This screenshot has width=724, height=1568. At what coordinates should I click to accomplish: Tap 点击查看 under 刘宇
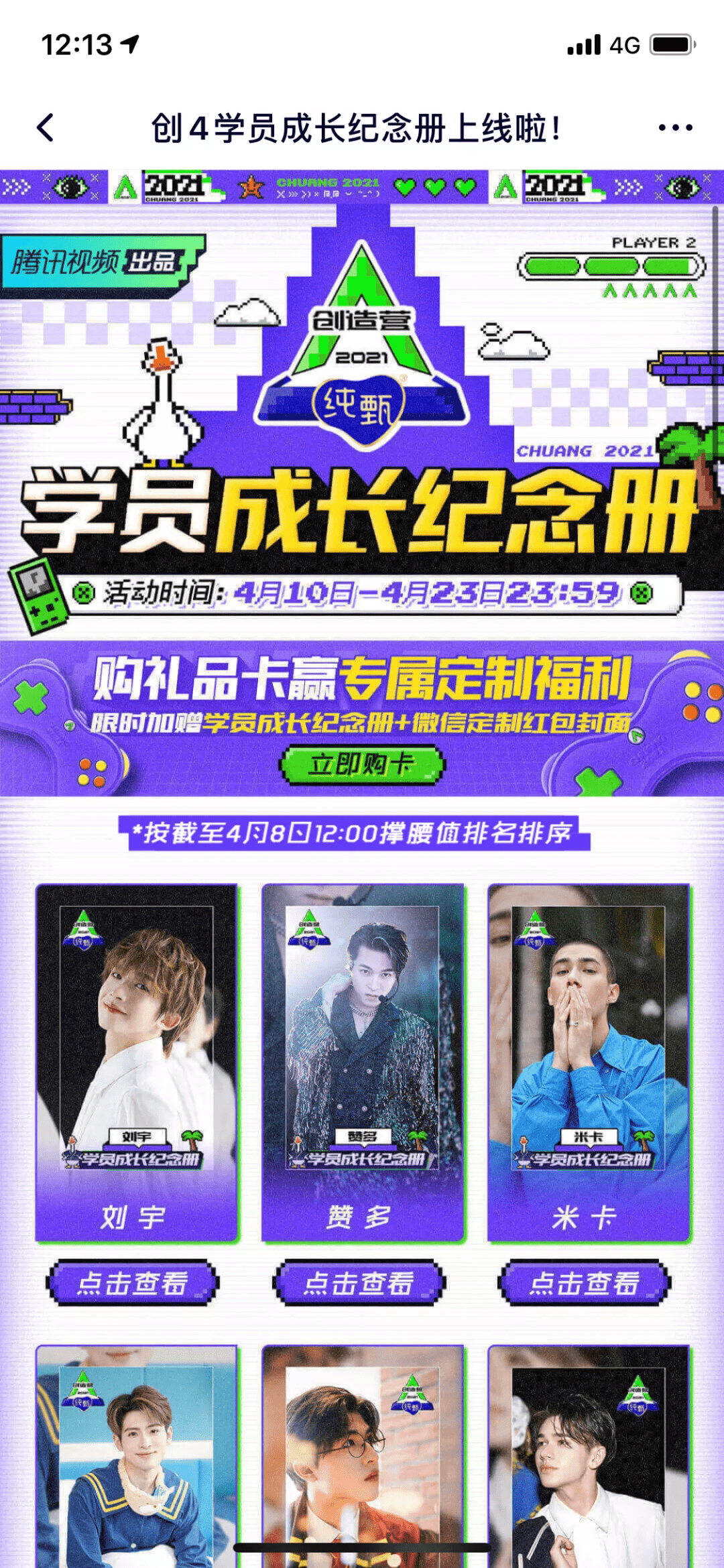pyautogui.click(x=133, y=1283)
